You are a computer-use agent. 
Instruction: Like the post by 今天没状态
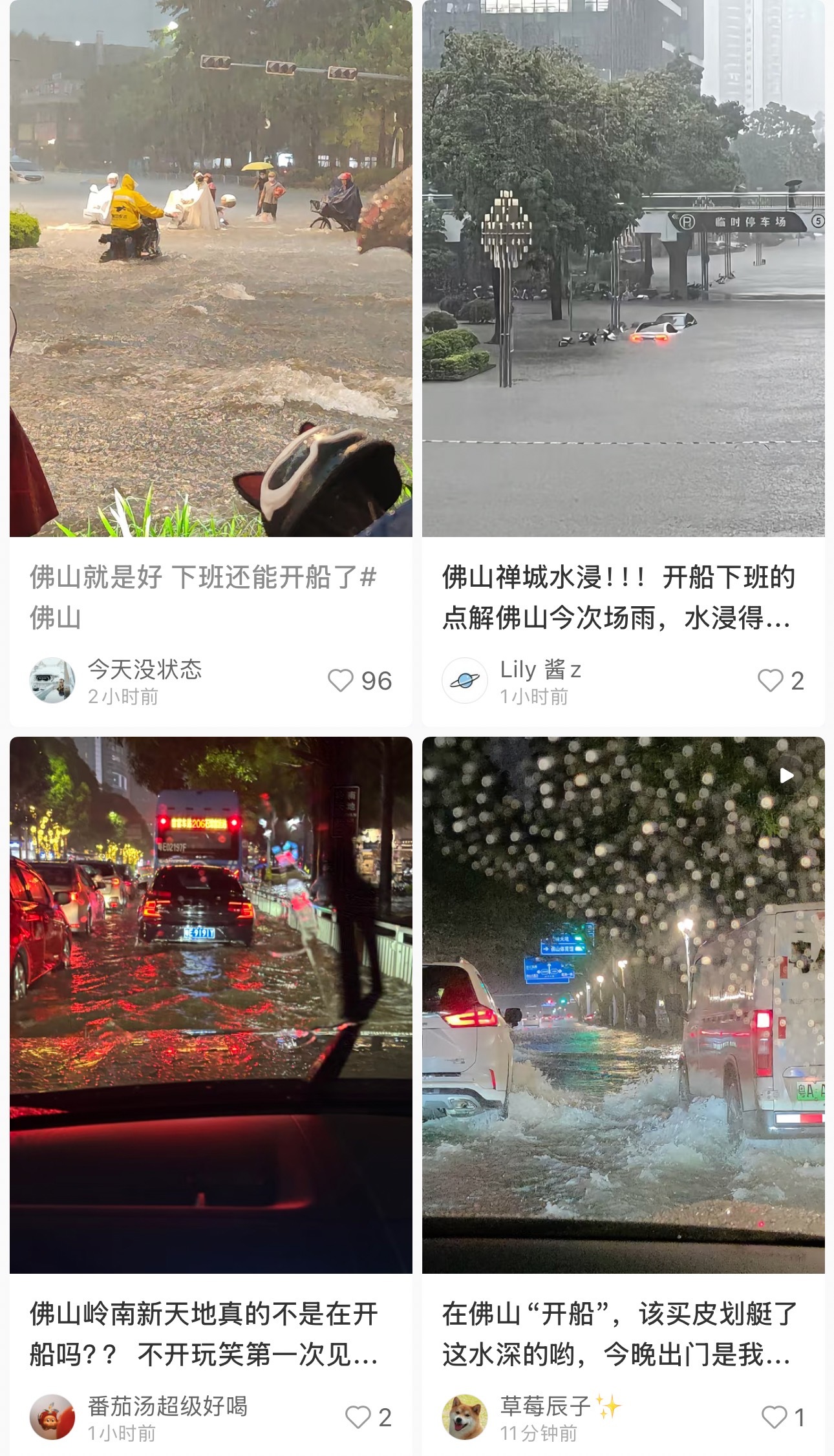pyautogui.click(x=341, y=681)
